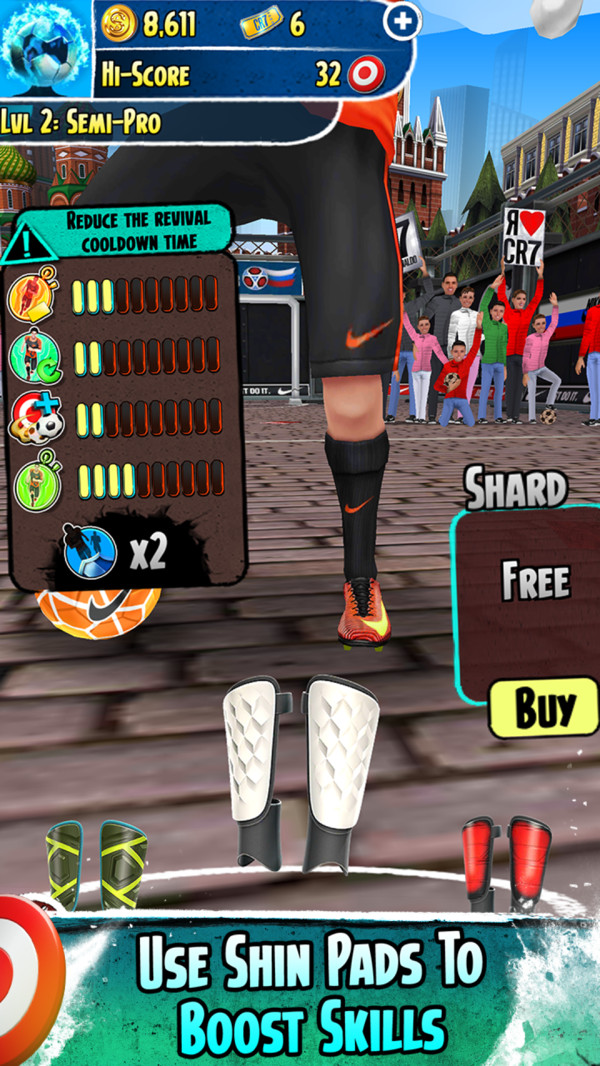Tap the plus button to add coins
600x1066 pixels.
pos(402,21)
